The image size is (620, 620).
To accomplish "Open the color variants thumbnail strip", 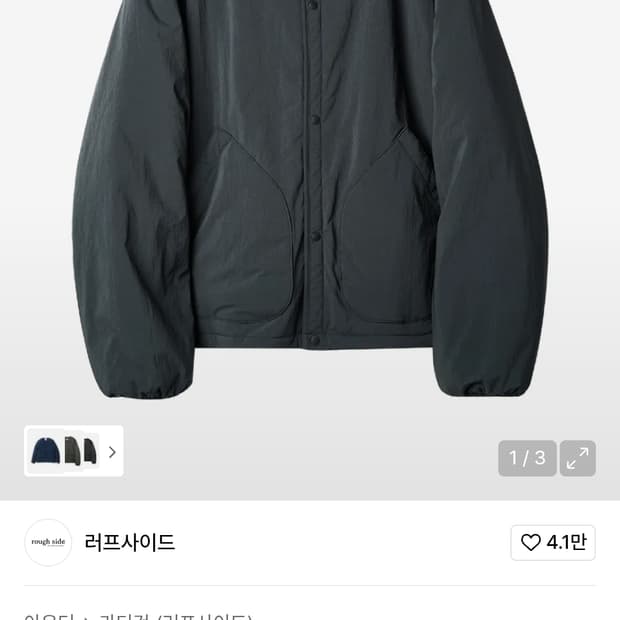I will tap(74, 451).
